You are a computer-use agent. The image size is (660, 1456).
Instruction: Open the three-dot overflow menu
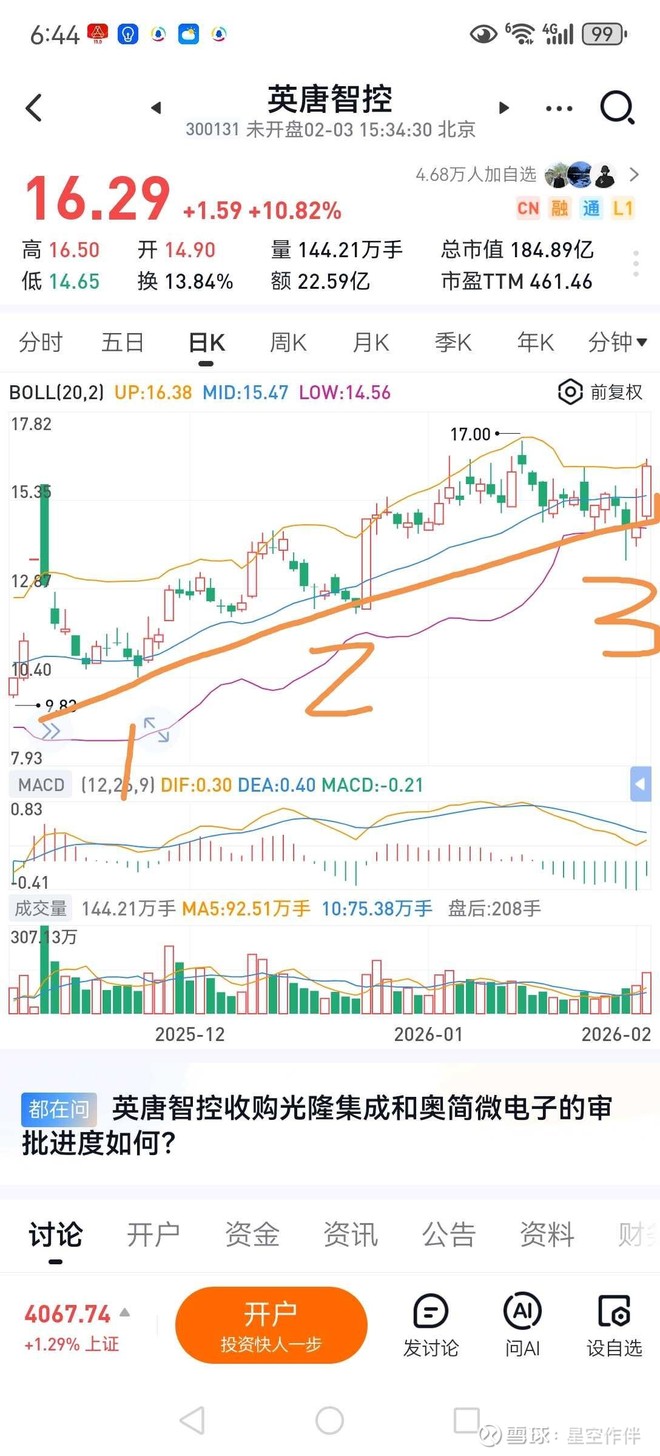click(559, 108)
